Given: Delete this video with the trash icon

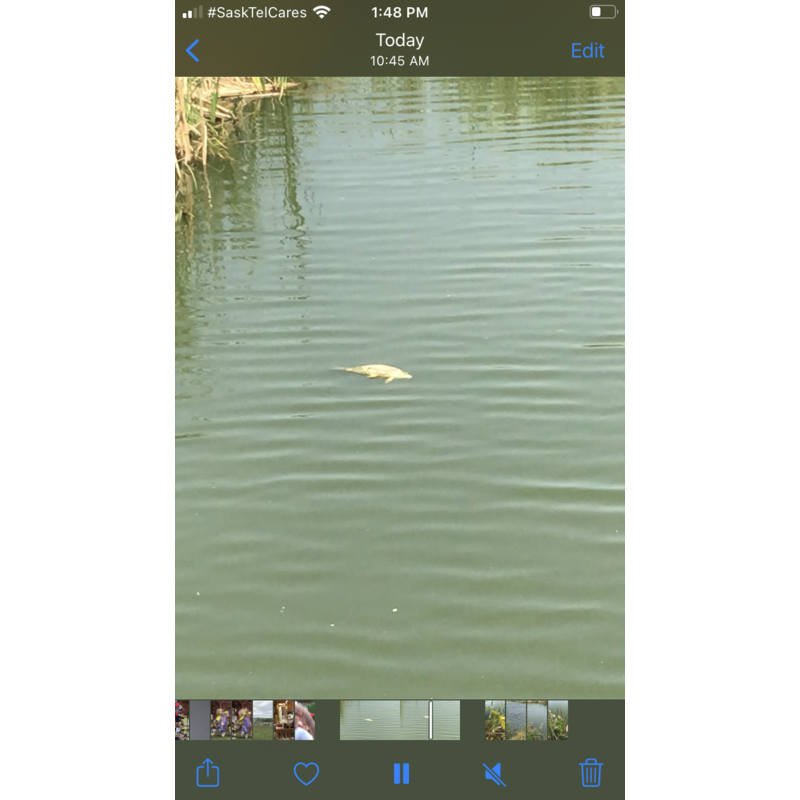Looking at the screenshot, I should tap(590, 773).
